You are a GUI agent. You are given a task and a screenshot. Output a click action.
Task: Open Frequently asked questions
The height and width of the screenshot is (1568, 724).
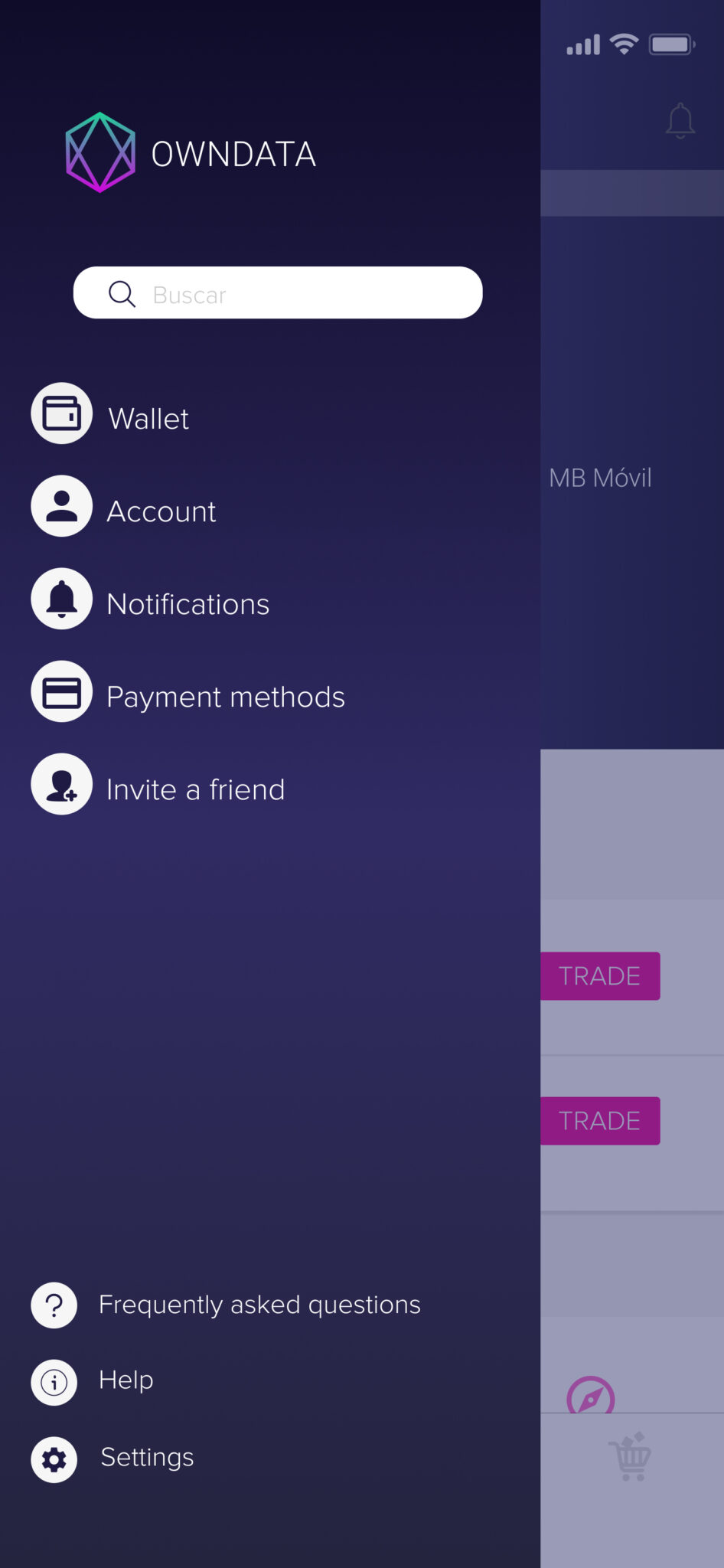259,1305
